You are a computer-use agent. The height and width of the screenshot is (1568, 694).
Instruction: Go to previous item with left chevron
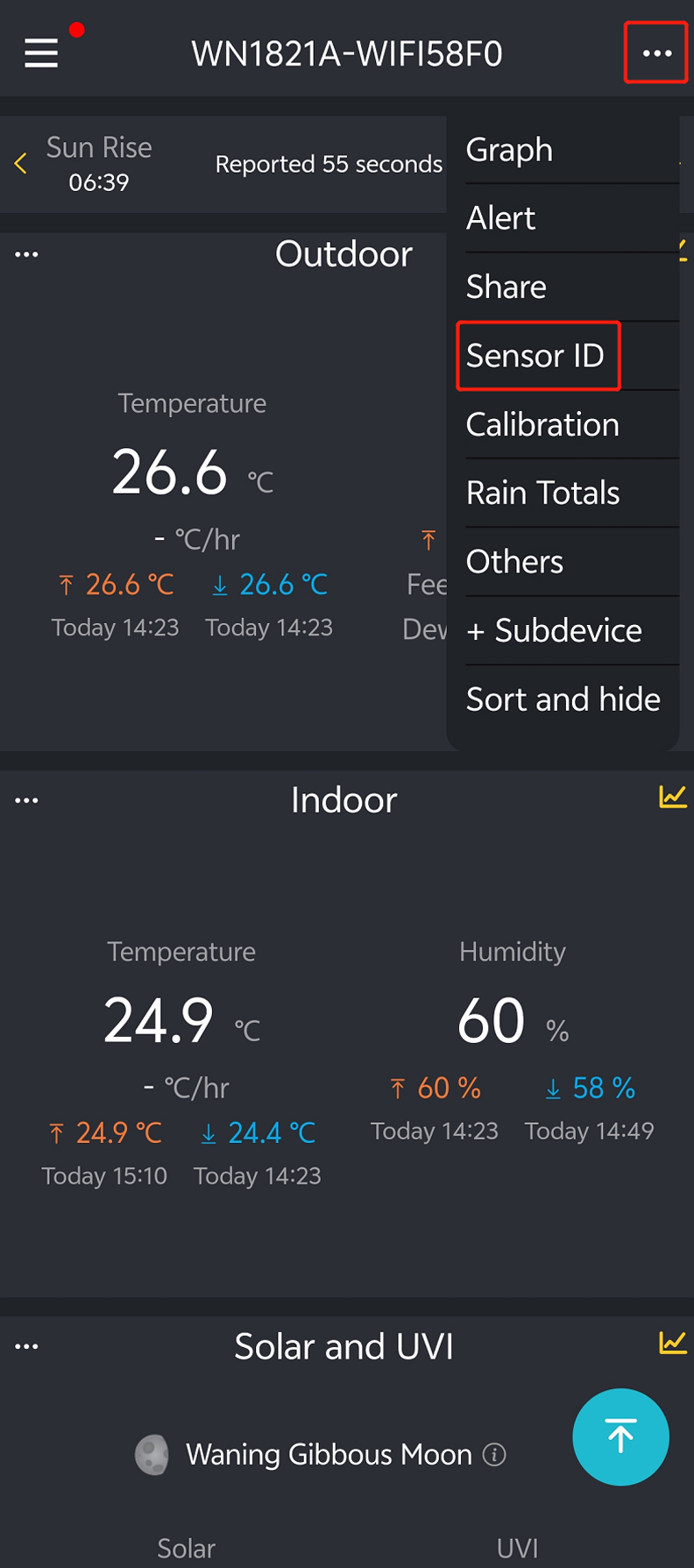point(21,163)
